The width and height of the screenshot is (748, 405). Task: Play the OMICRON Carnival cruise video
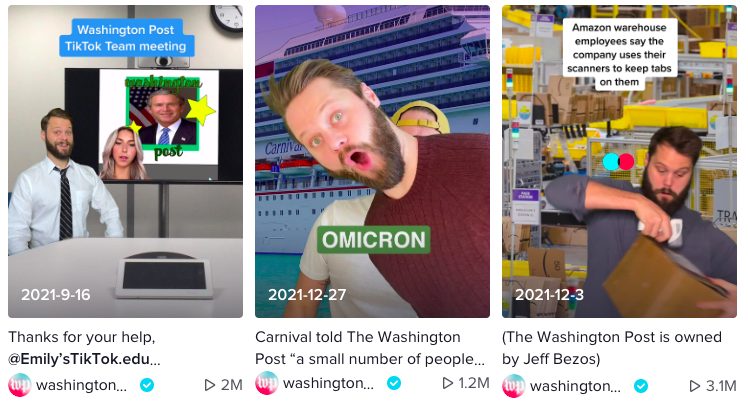click(372, 160)
